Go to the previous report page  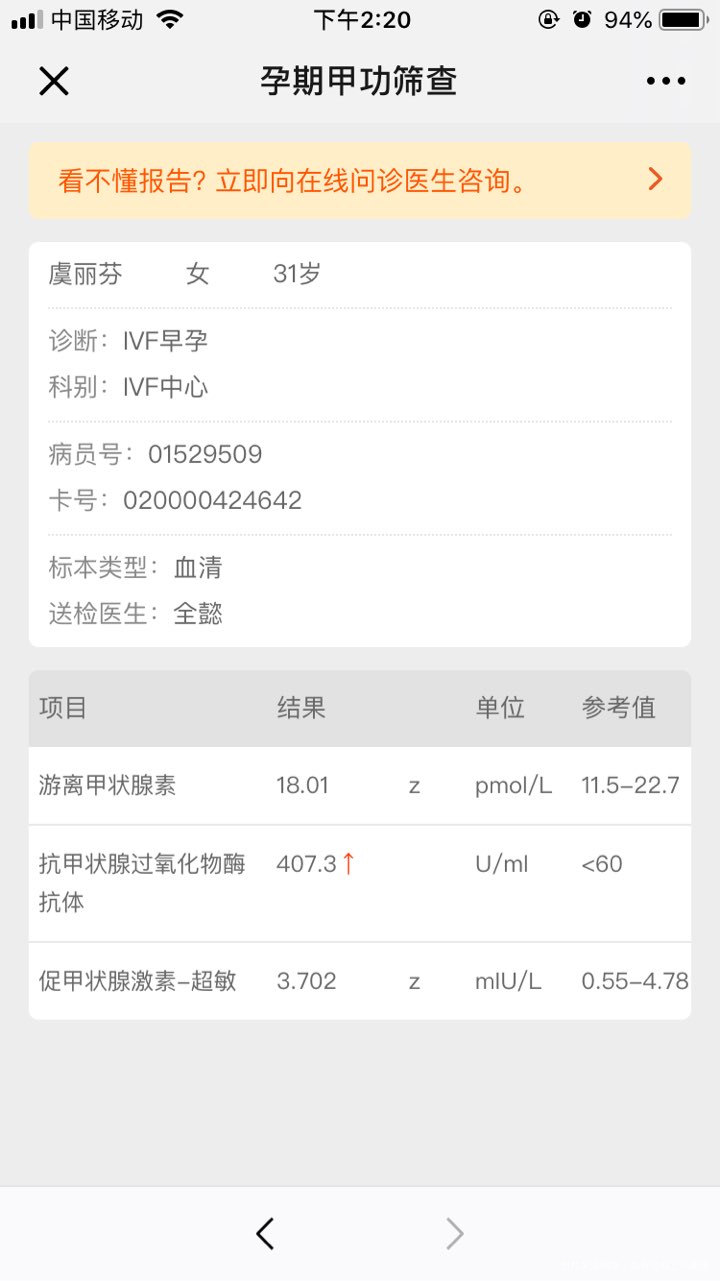264,1233
